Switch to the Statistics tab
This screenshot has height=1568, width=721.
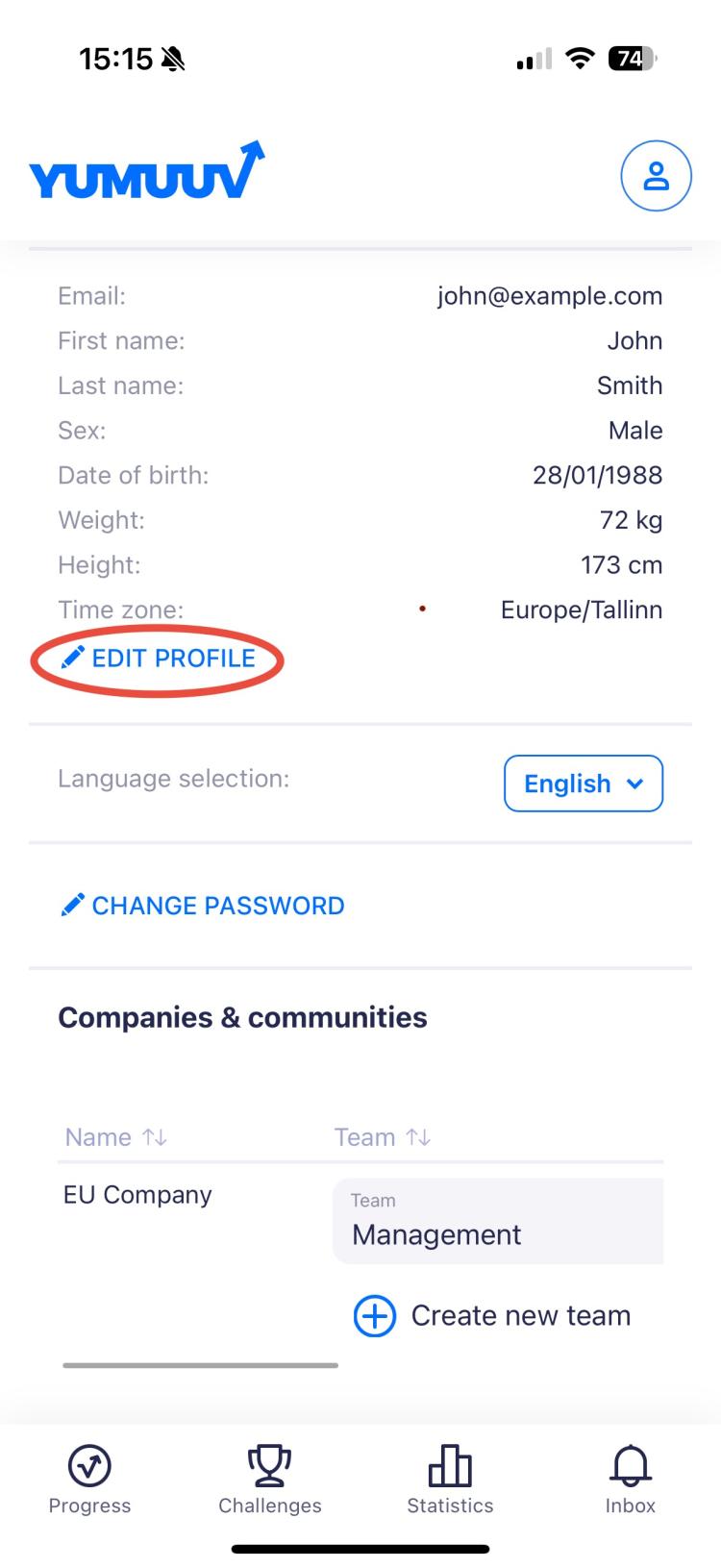(449, 1481)
